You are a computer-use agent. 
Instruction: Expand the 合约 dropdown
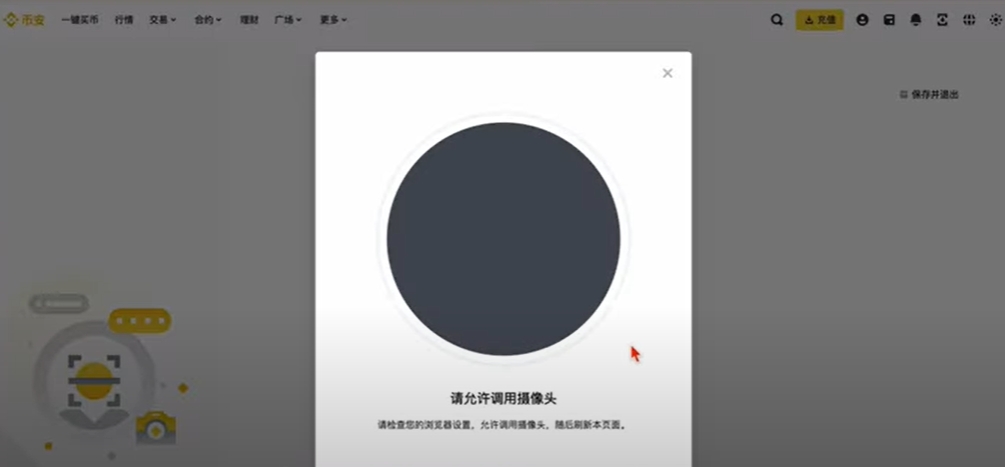click(x=208, y=20)
